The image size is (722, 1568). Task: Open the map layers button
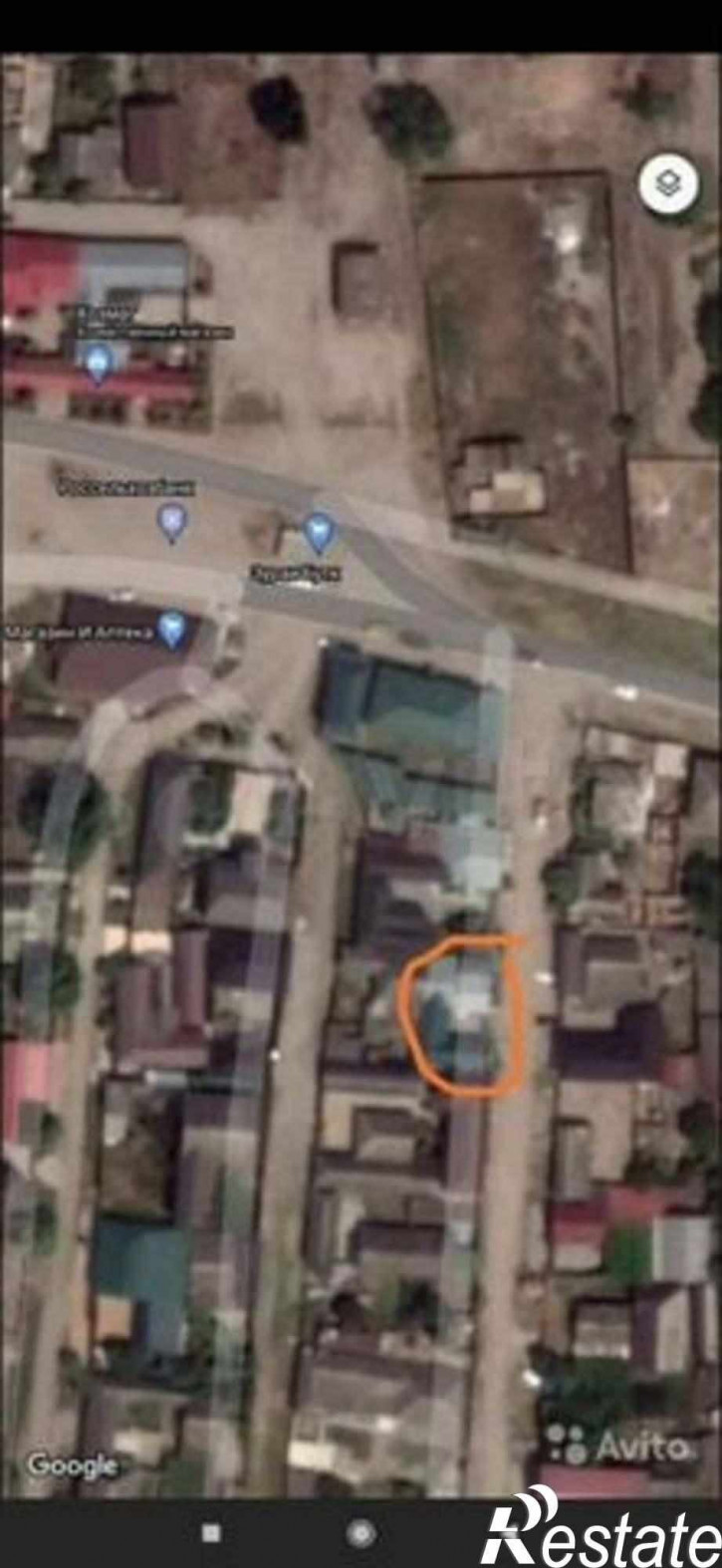tap(668, 185)
